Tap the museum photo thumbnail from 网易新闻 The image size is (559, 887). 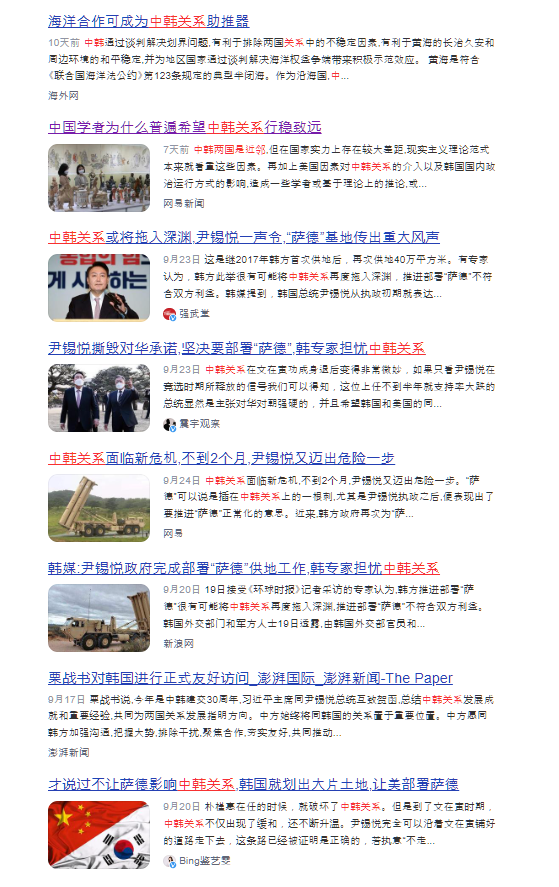tap(99, 178)
